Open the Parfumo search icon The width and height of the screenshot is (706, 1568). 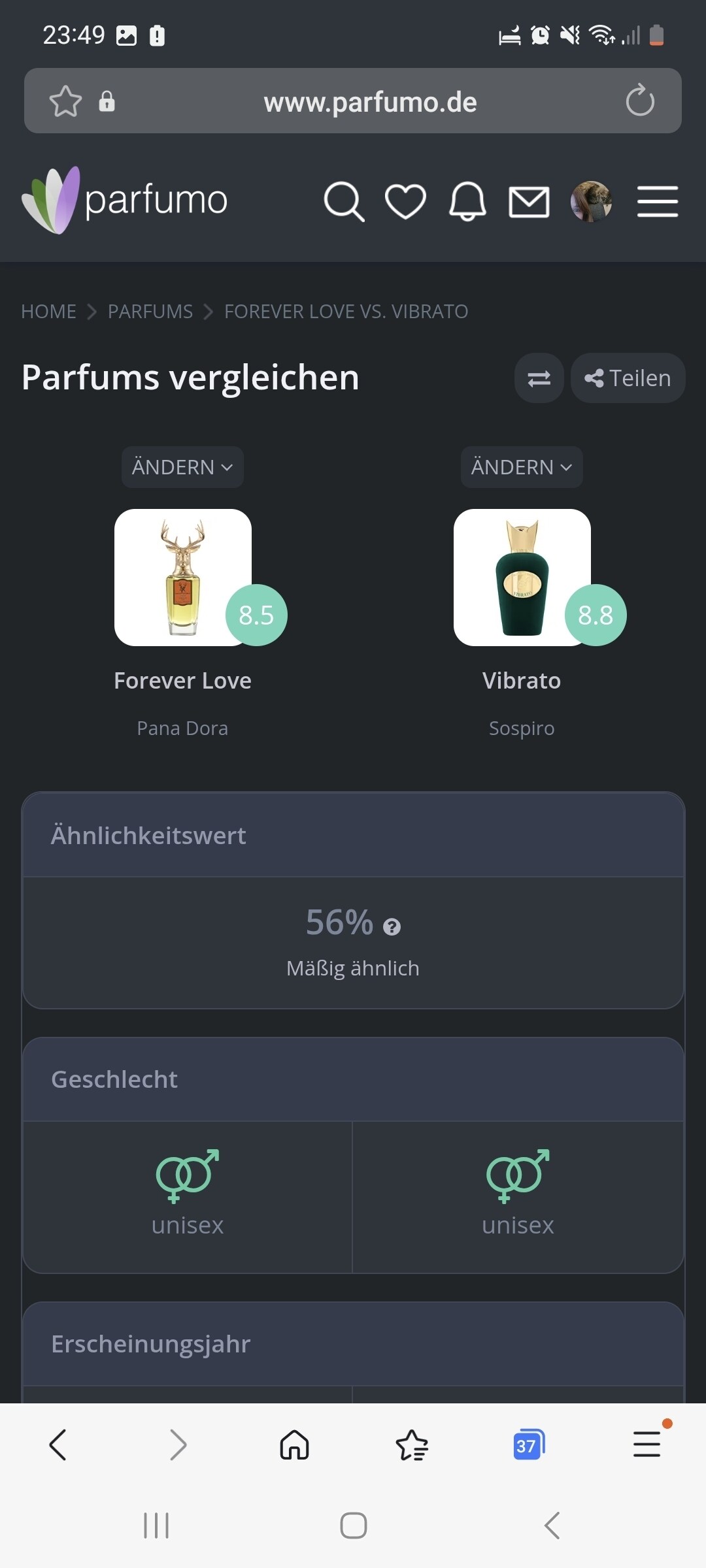click(x=344, y=201)
